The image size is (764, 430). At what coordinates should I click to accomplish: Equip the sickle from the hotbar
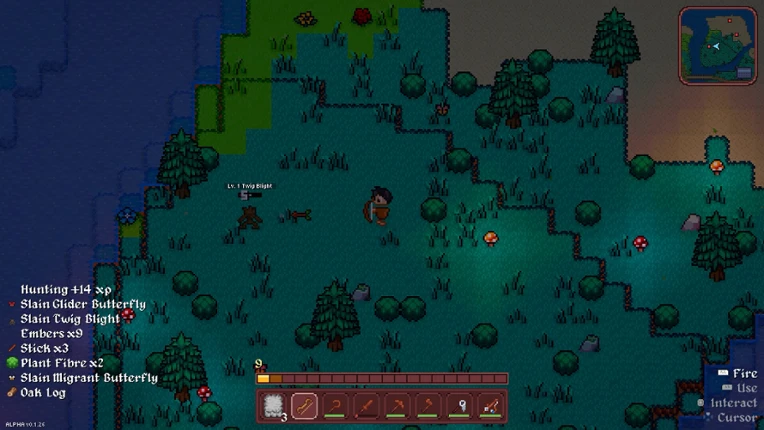point(335,406)
